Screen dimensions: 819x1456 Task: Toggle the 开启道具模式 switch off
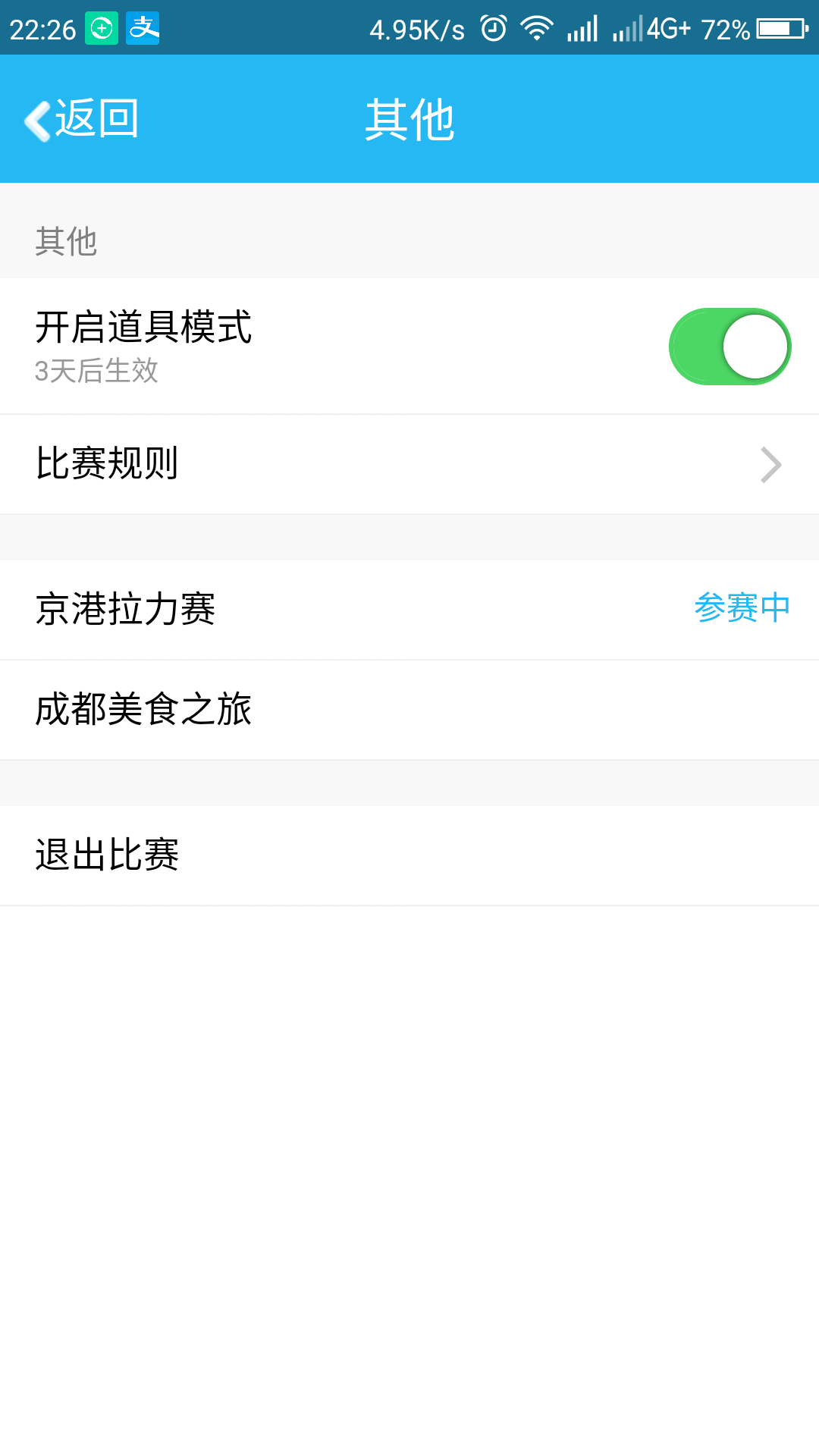[x=730, y=347]
